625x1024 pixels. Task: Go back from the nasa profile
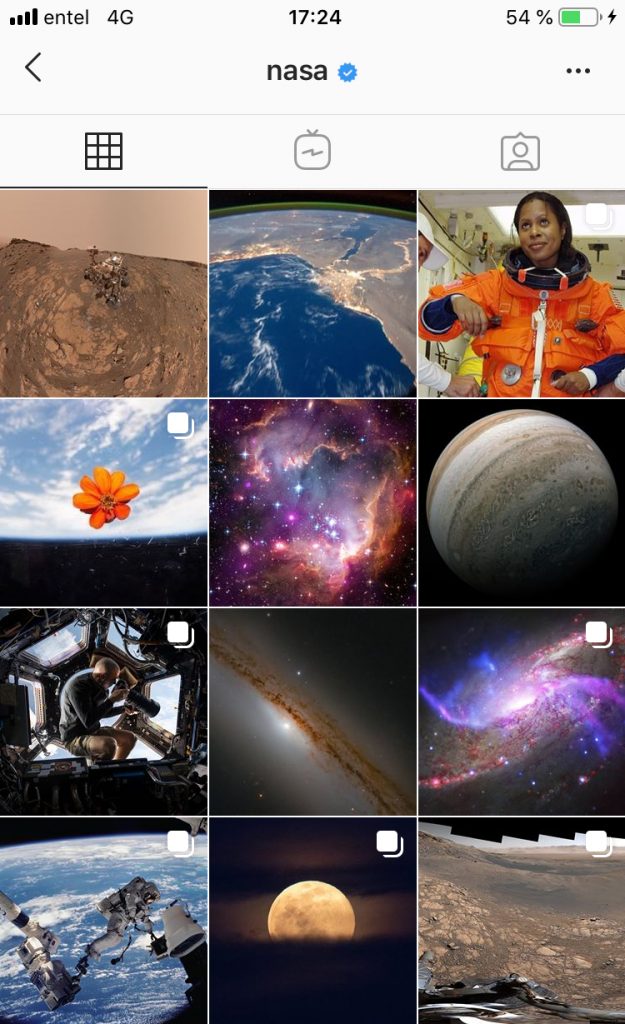pyautogui.click(x=33, y=69)
